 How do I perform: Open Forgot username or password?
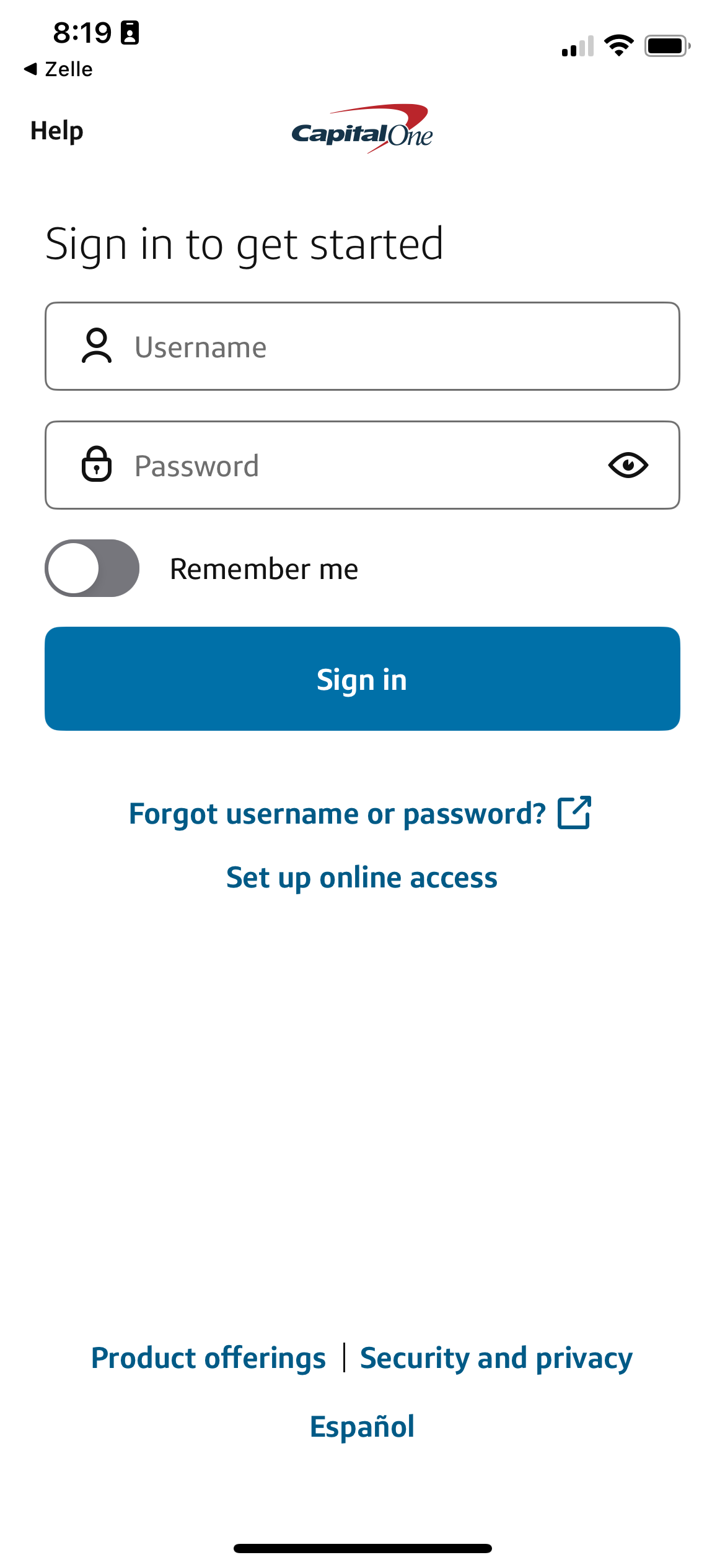click(338, 813)
